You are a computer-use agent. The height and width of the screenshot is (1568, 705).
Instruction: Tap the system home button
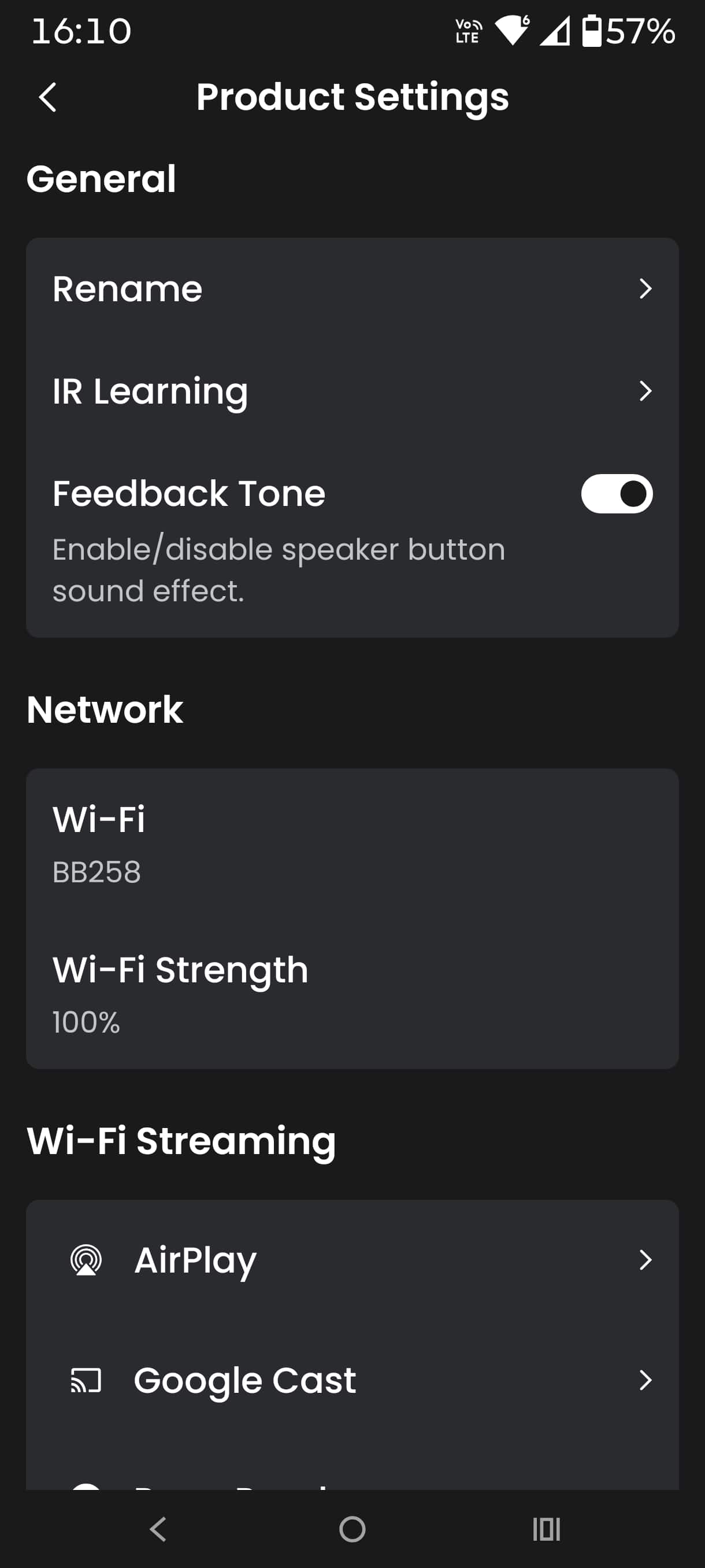tap(352, 1529)
